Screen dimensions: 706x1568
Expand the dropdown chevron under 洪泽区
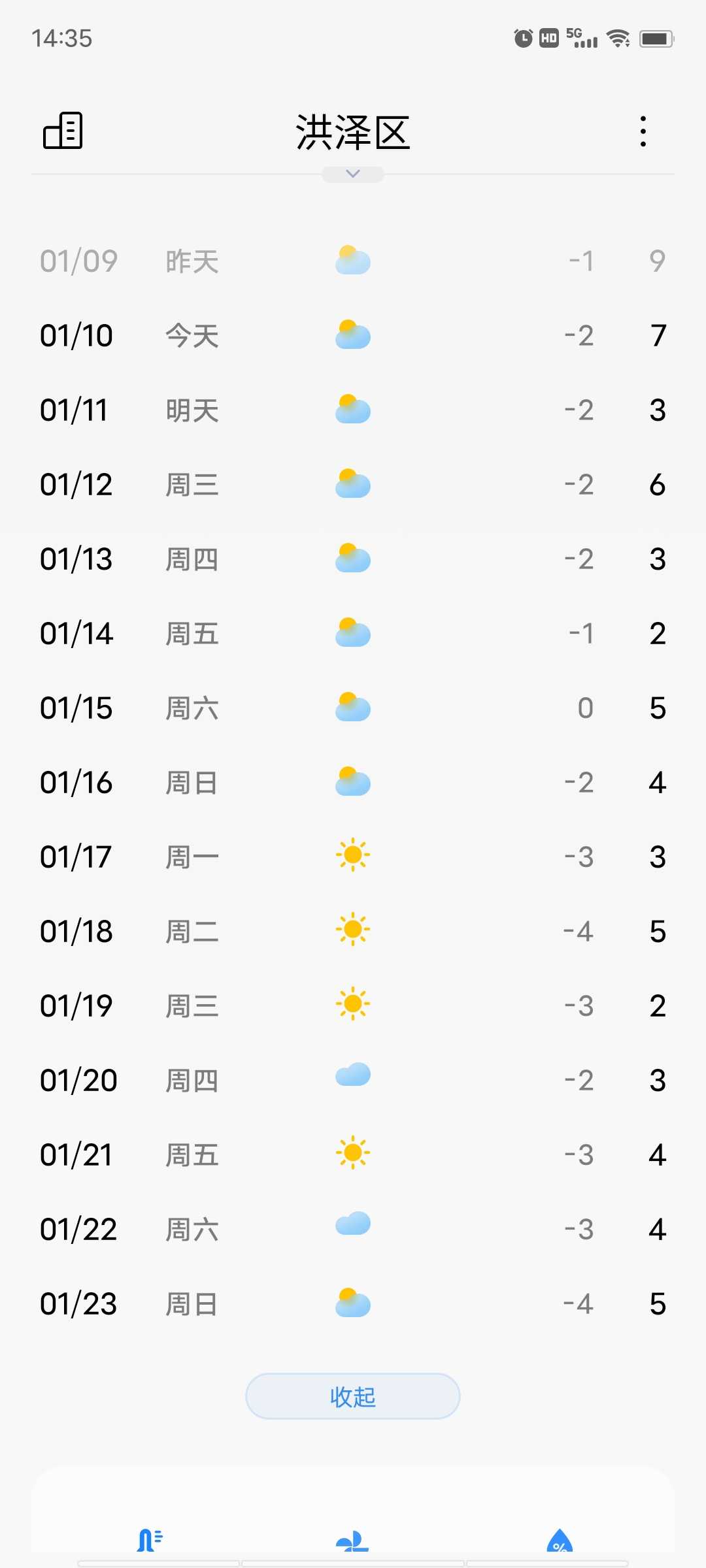pos(353,174)
